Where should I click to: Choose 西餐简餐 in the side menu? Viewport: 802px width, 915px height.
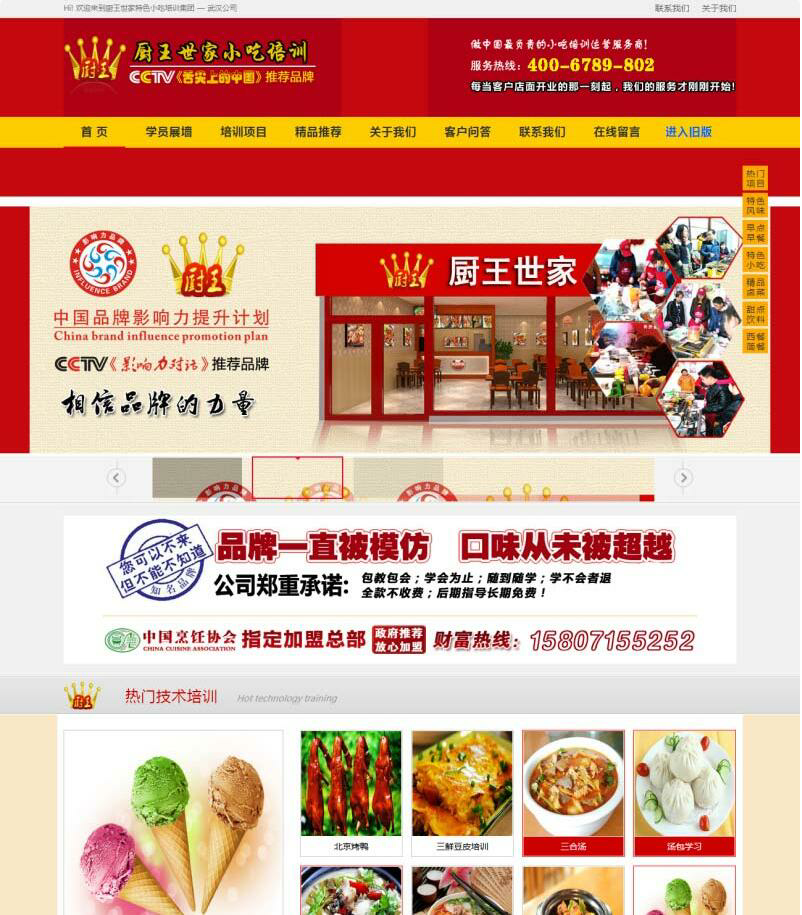(755, 342)
